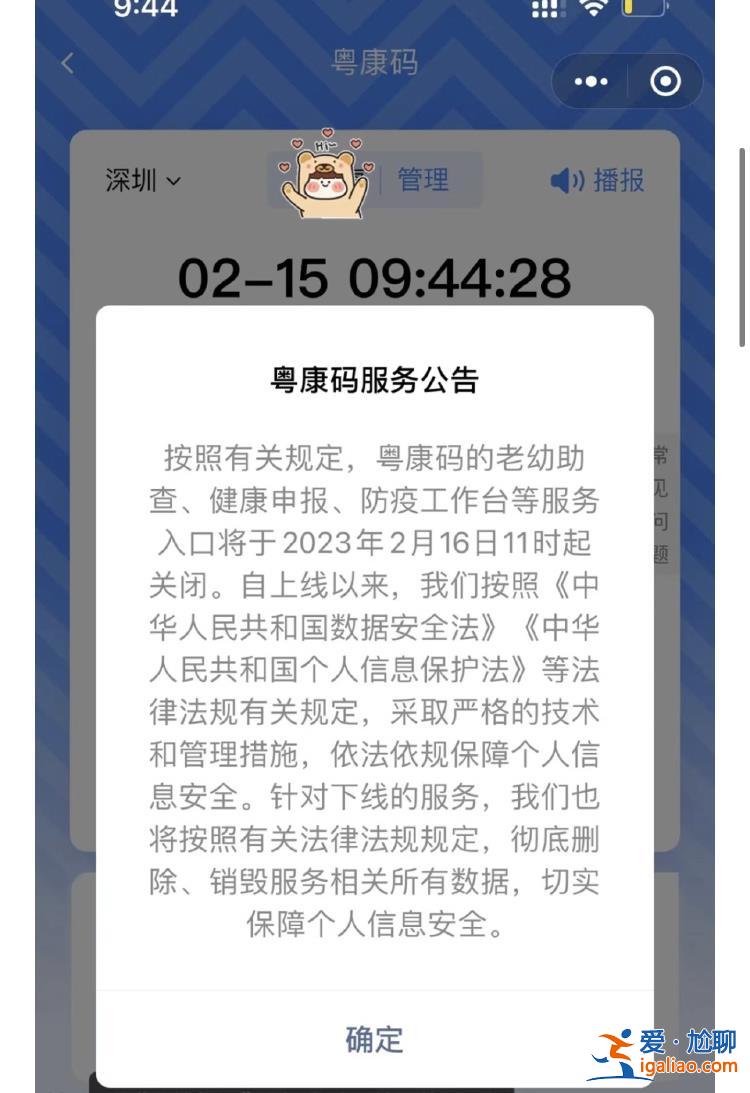
Task: Expand the 深圳 city dropdown
Action: [x=144, y=181]
